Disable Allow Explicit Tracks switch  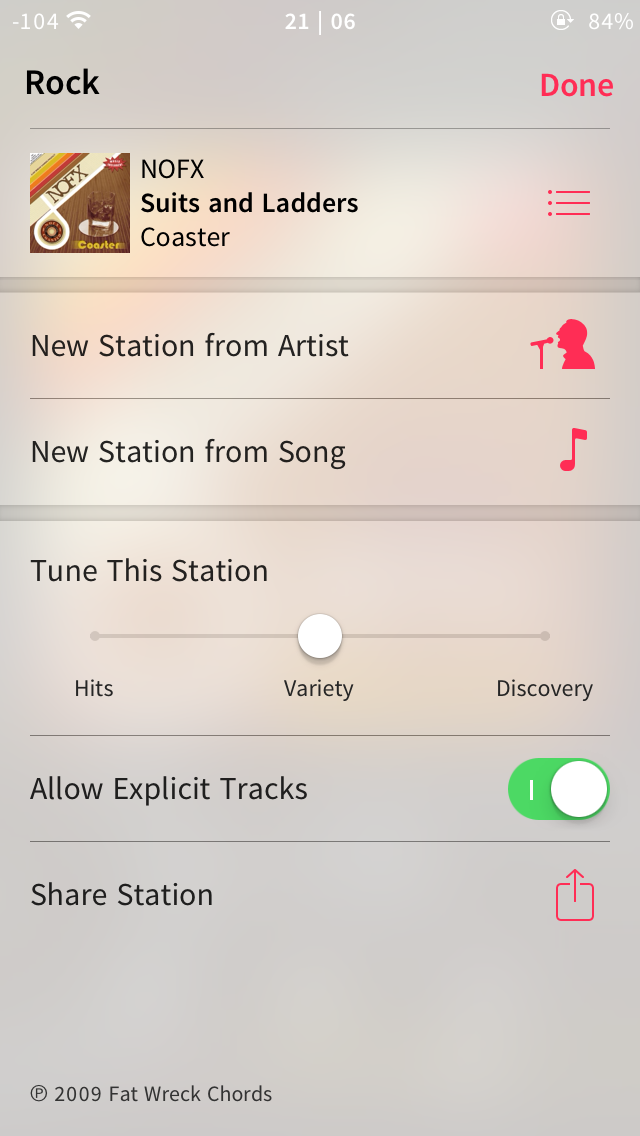(x=558, y=789)
